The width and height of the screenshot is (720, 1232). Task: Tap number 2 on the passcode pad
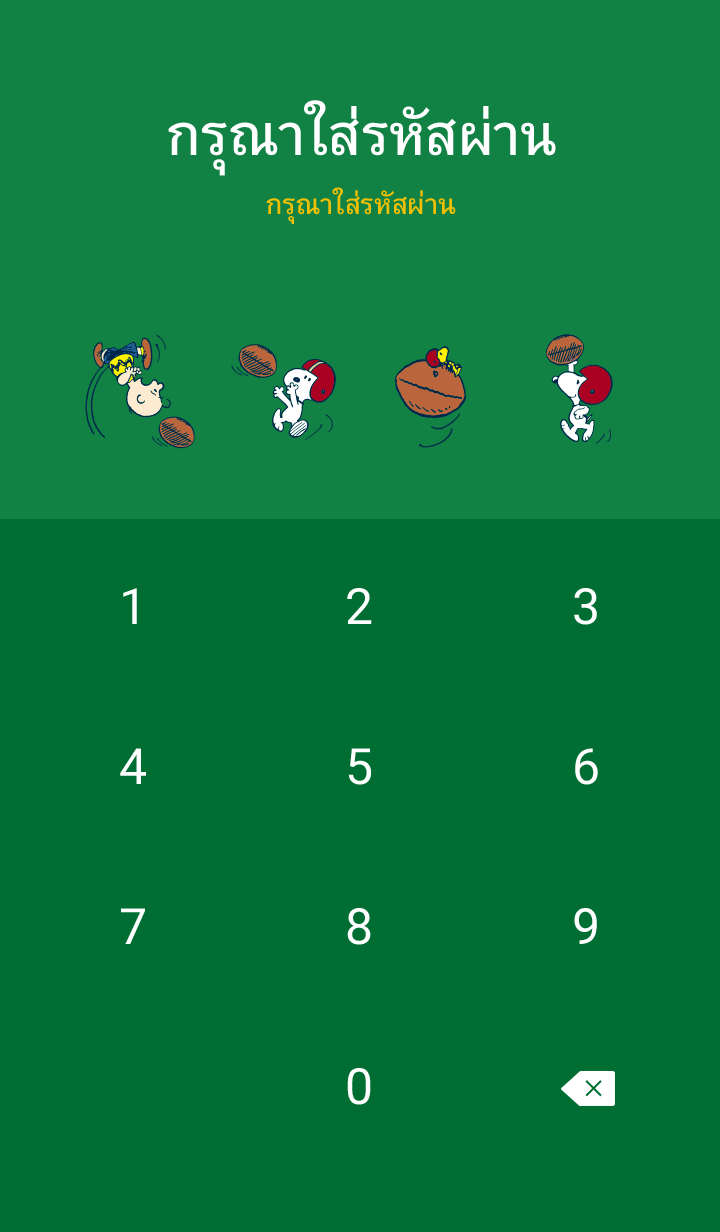[x=359, y=607]
